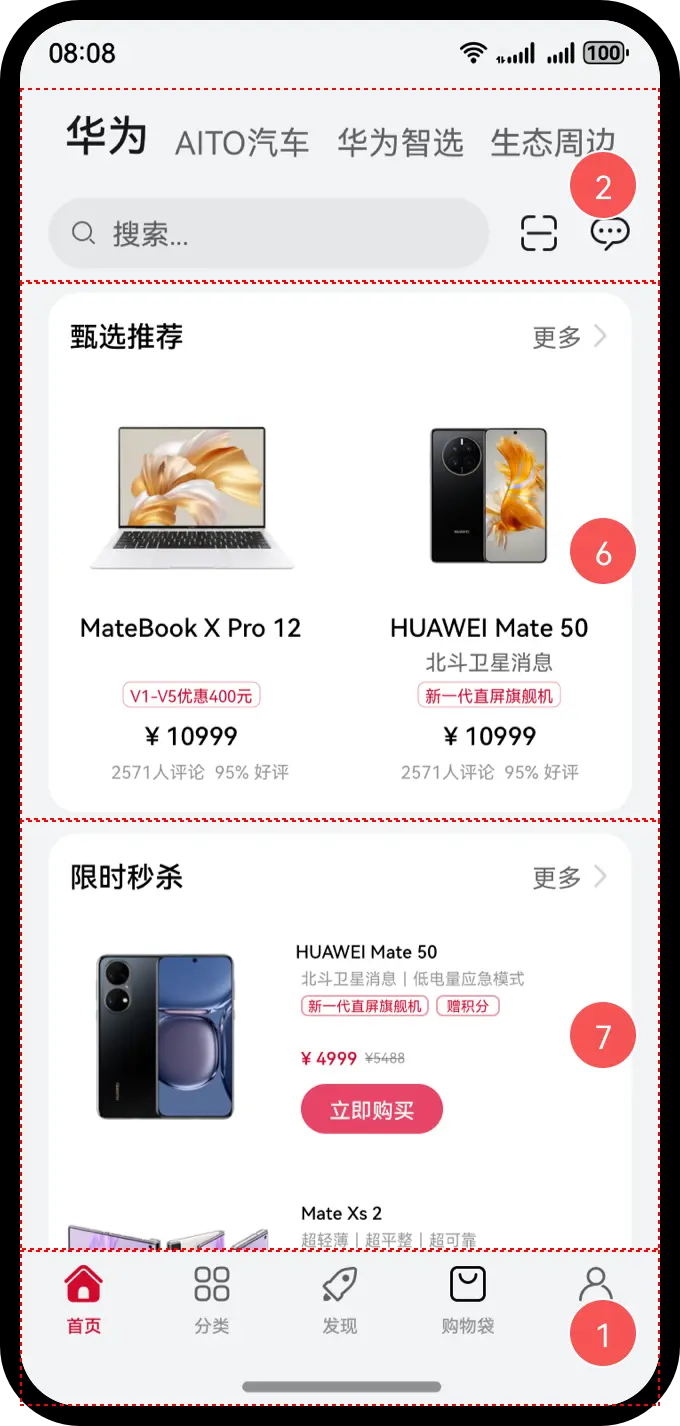Image resolution: width=680 pixels, height=1426 pixels.
Task: Tap the 搜索 search box
Action: click(268, 234)
